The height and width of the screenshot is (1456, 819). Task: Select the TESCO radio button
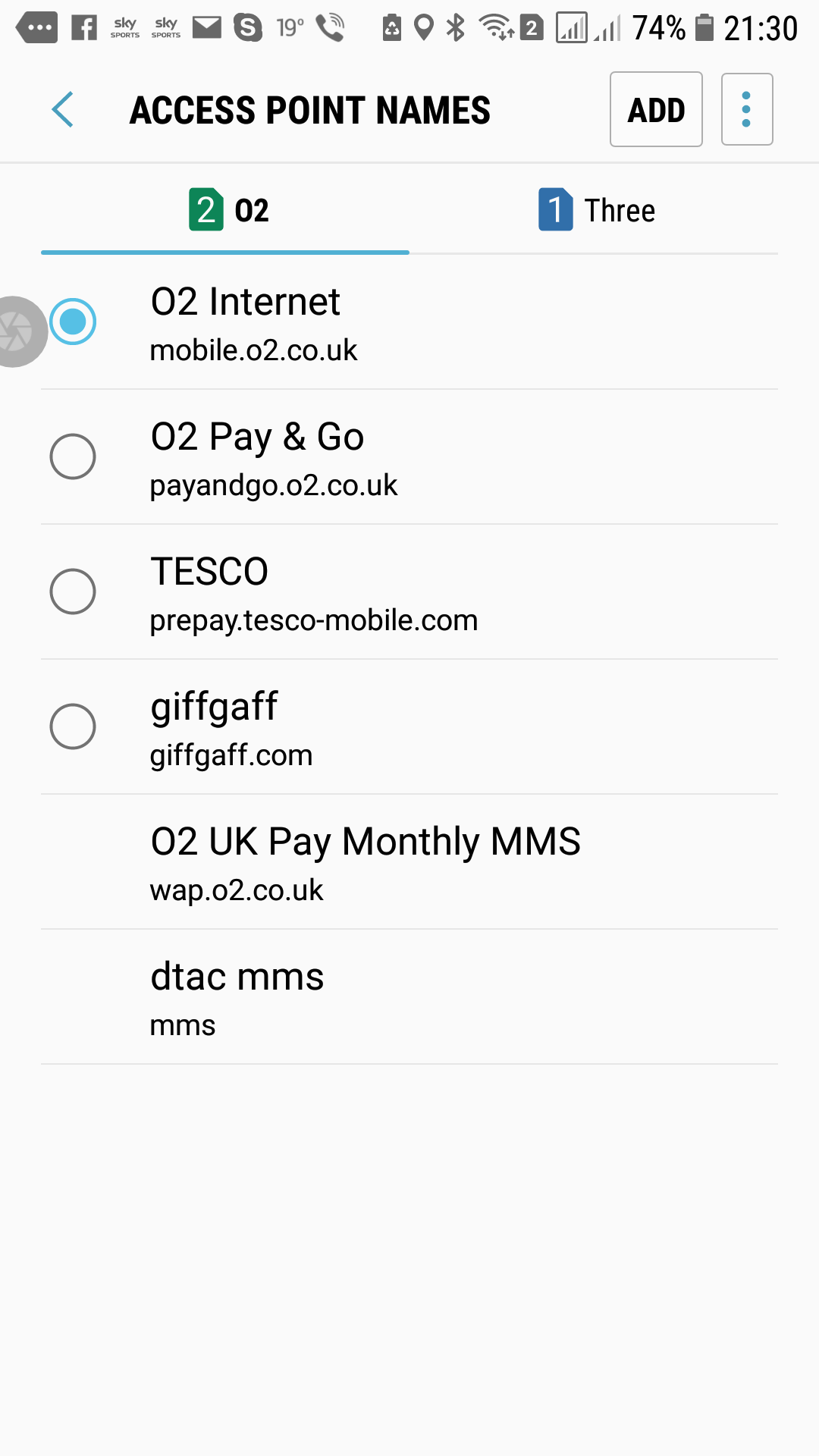pos(73,591)
